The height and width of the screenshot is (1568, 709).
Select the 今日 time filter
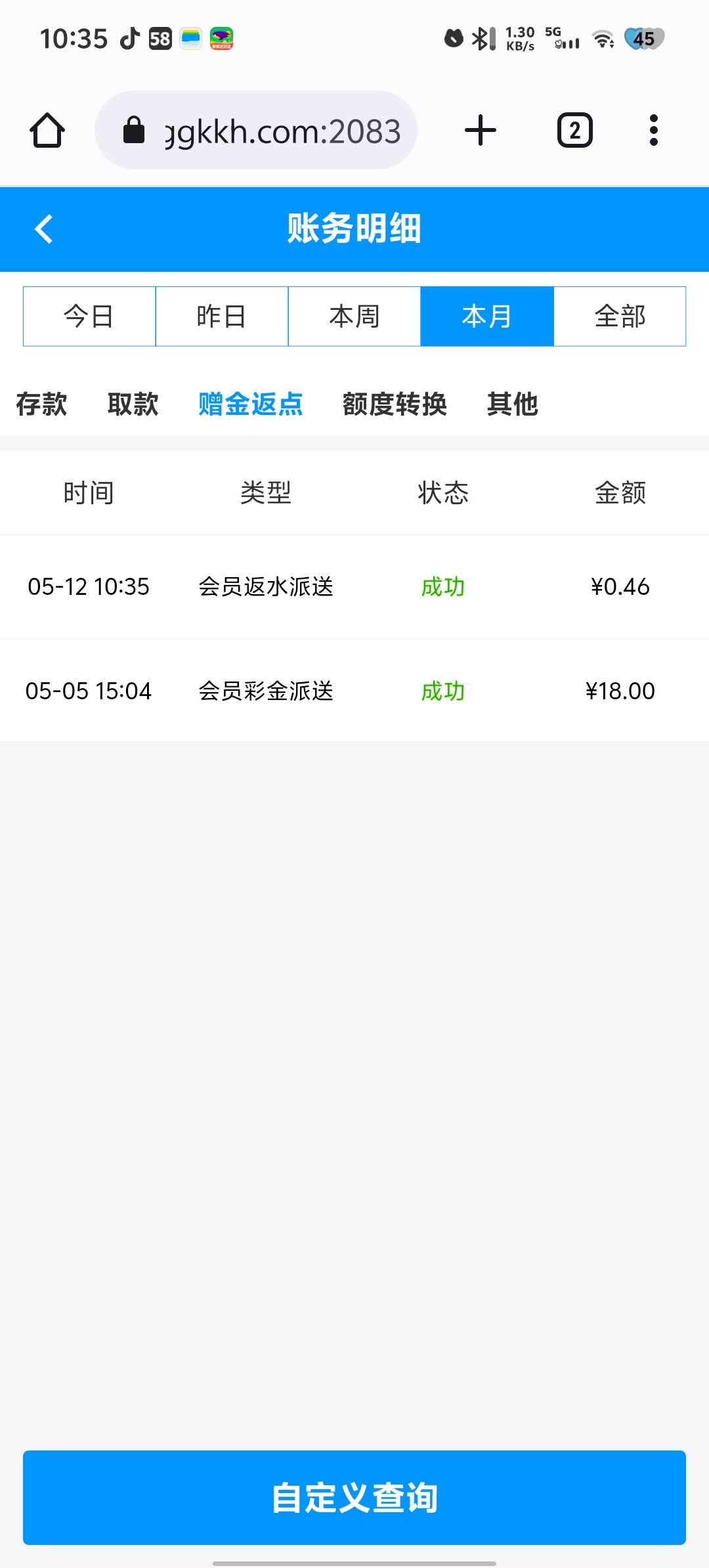pos(89,316)
